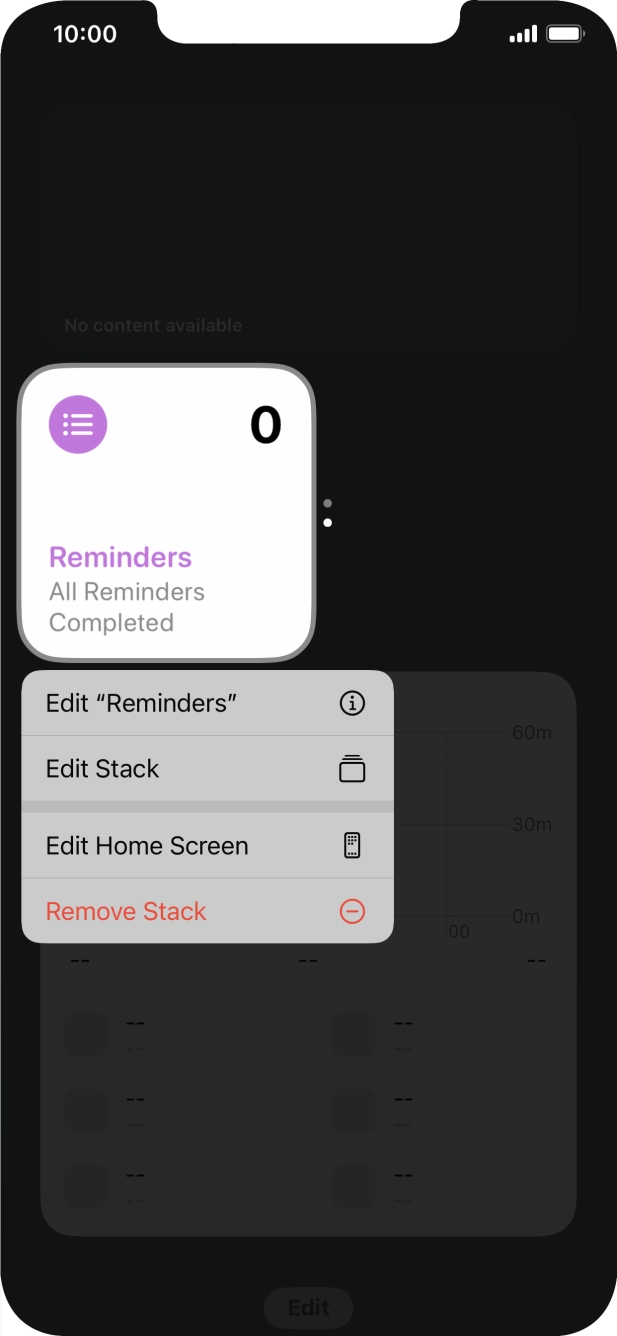Open Edit Home Screen option
Screen dimensions: 617x1336
pyautogui.click(x=206, y=846)
